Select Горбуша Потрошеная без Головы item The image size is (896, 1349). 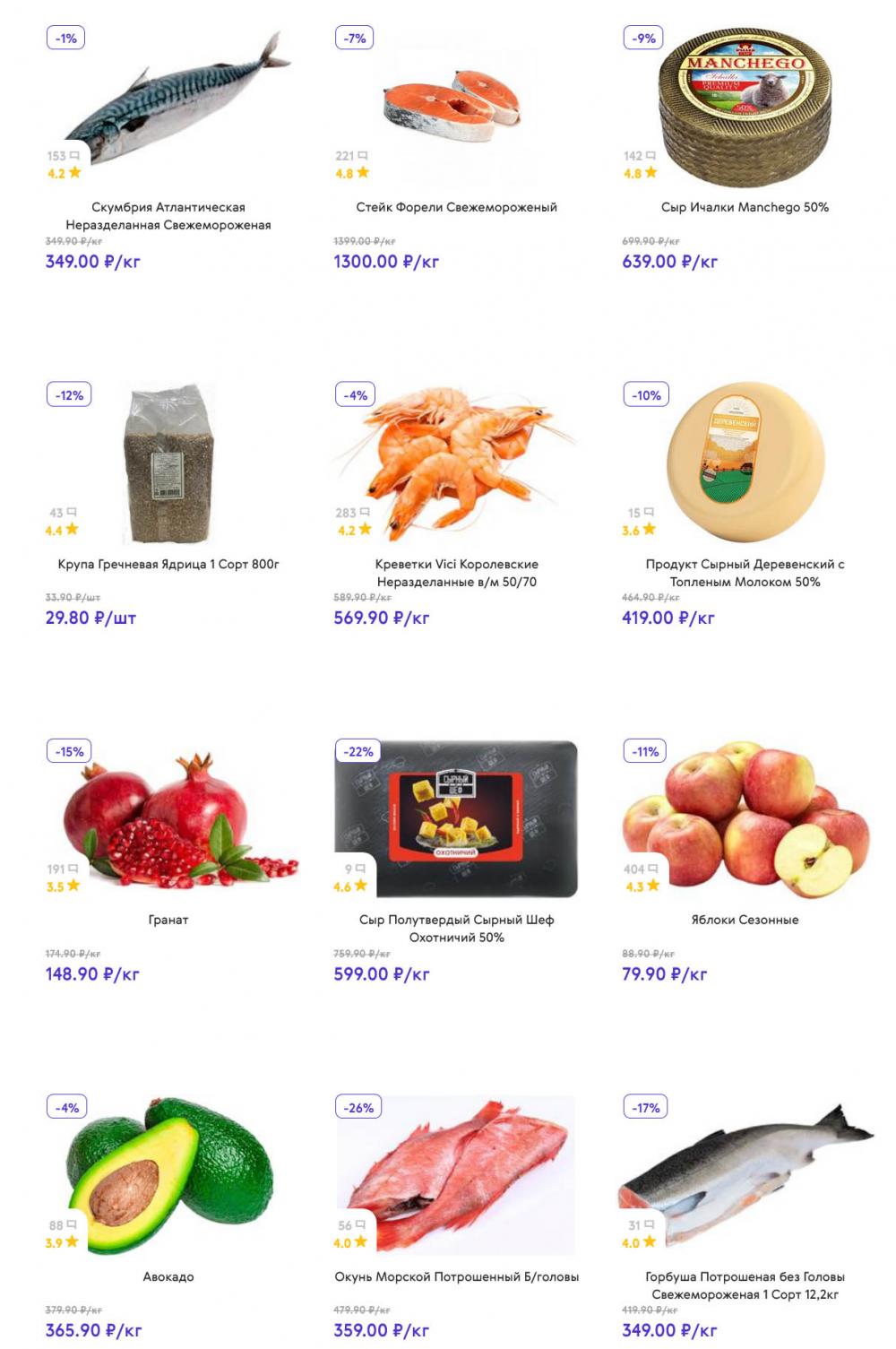745,1284
